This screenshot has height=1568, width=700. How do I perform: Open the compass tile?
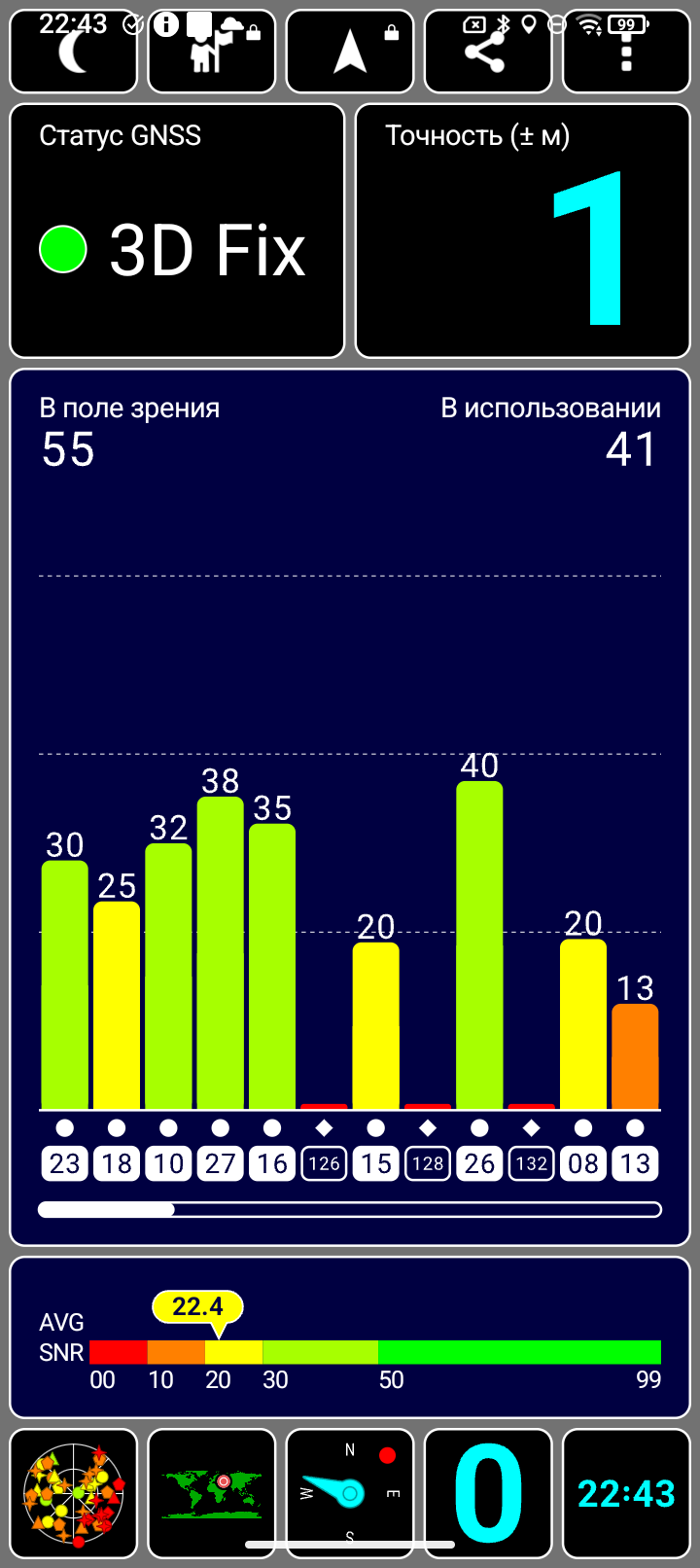(x=350, y=1493)
